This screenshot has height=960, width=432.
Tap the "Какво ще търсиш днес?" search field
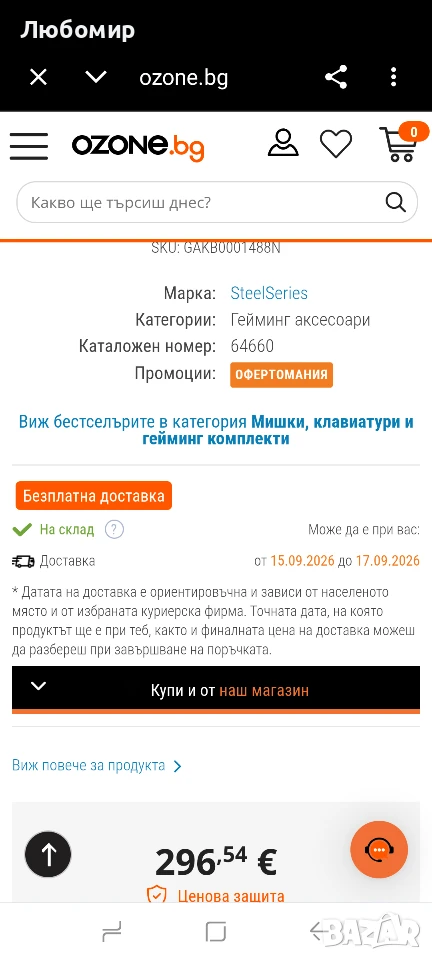[x=217, y=202]
